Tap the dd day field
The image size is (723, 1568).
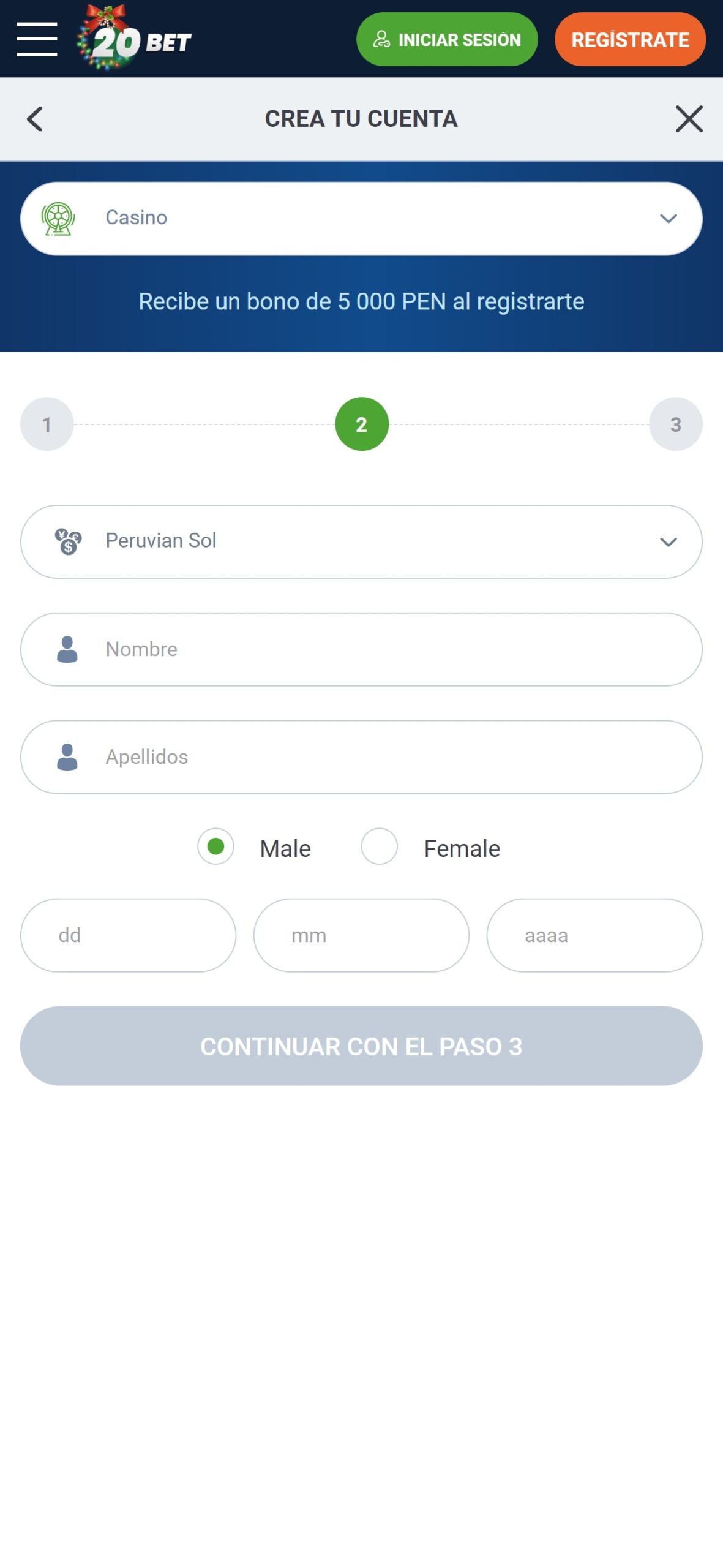[x=128, y=935]
